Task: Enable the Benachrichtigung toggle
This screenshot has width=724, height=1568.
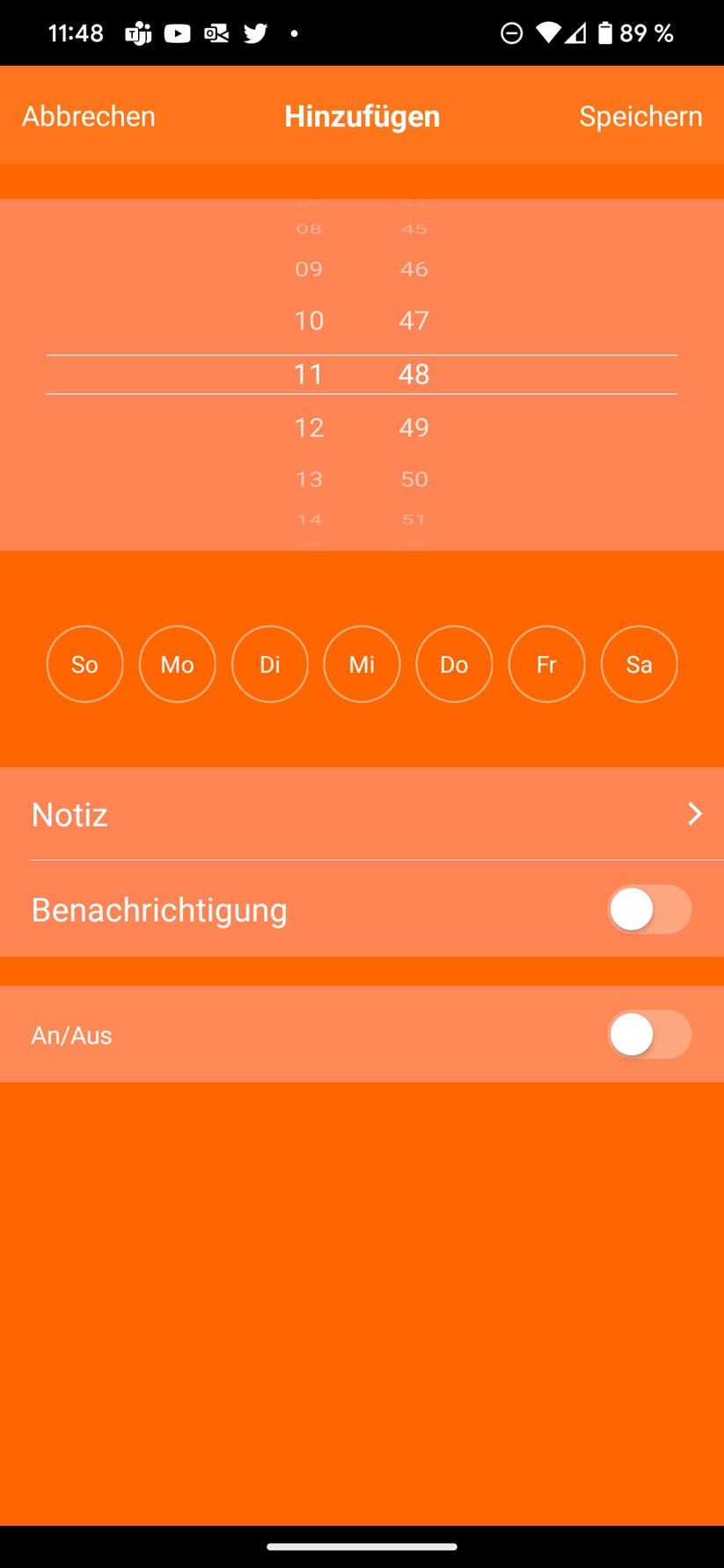Action: (650, 909)
